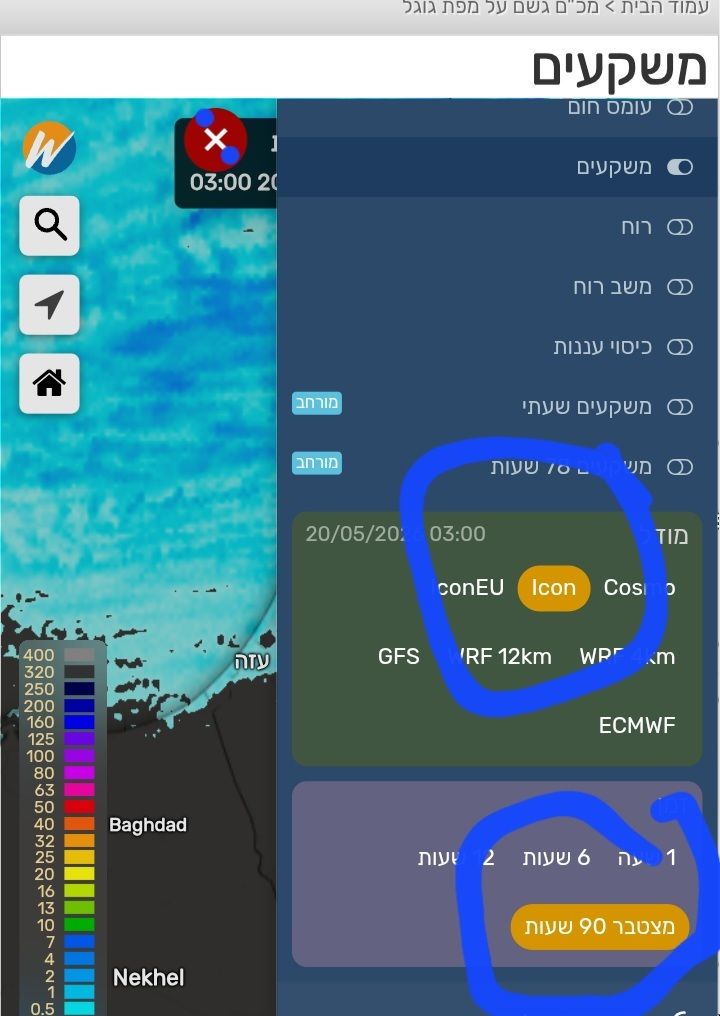Select the IconEU model
This screenshot has width=720, height=1016.
468,588
